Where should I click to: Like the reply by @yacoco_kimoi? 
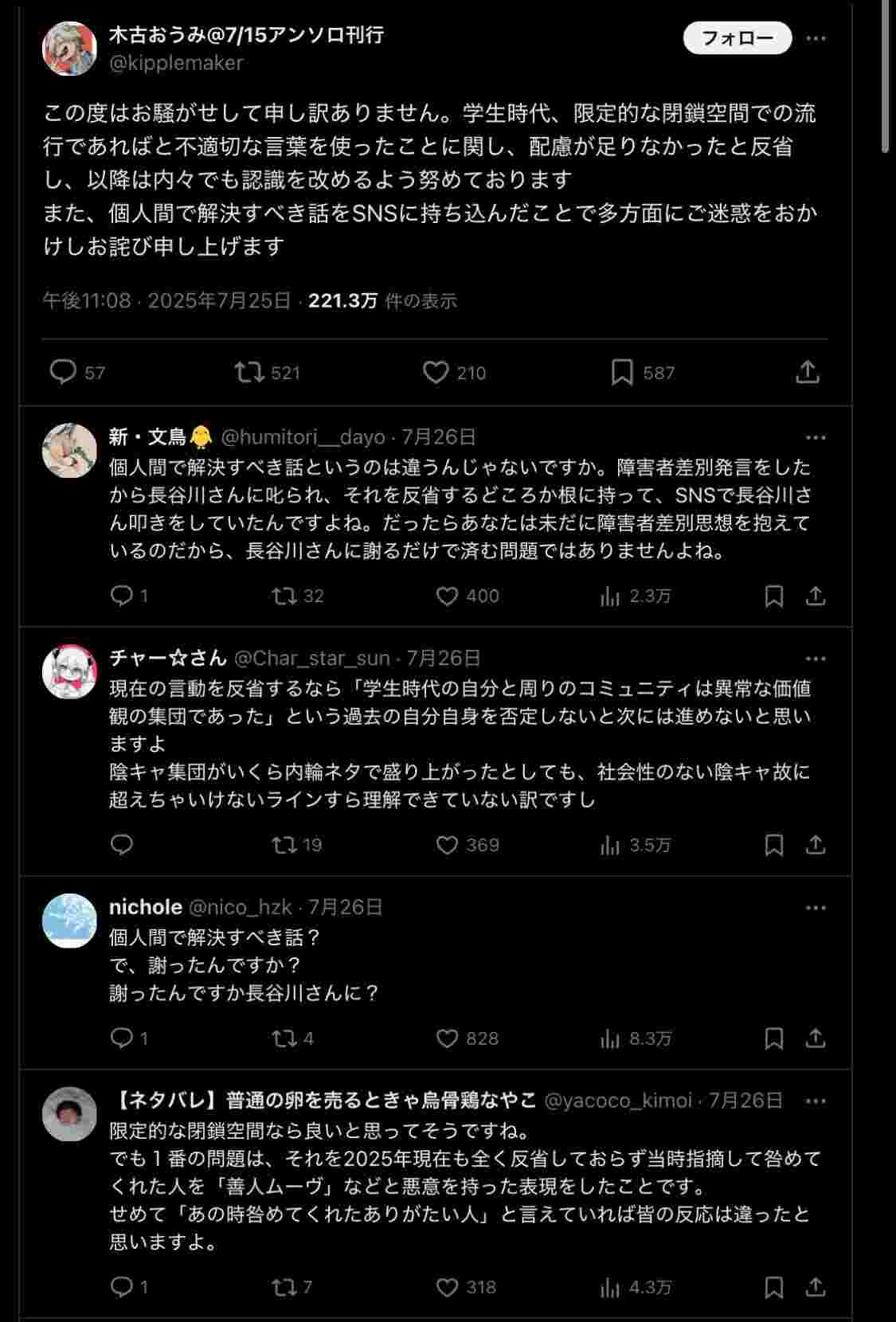(x=448, y=1287)
